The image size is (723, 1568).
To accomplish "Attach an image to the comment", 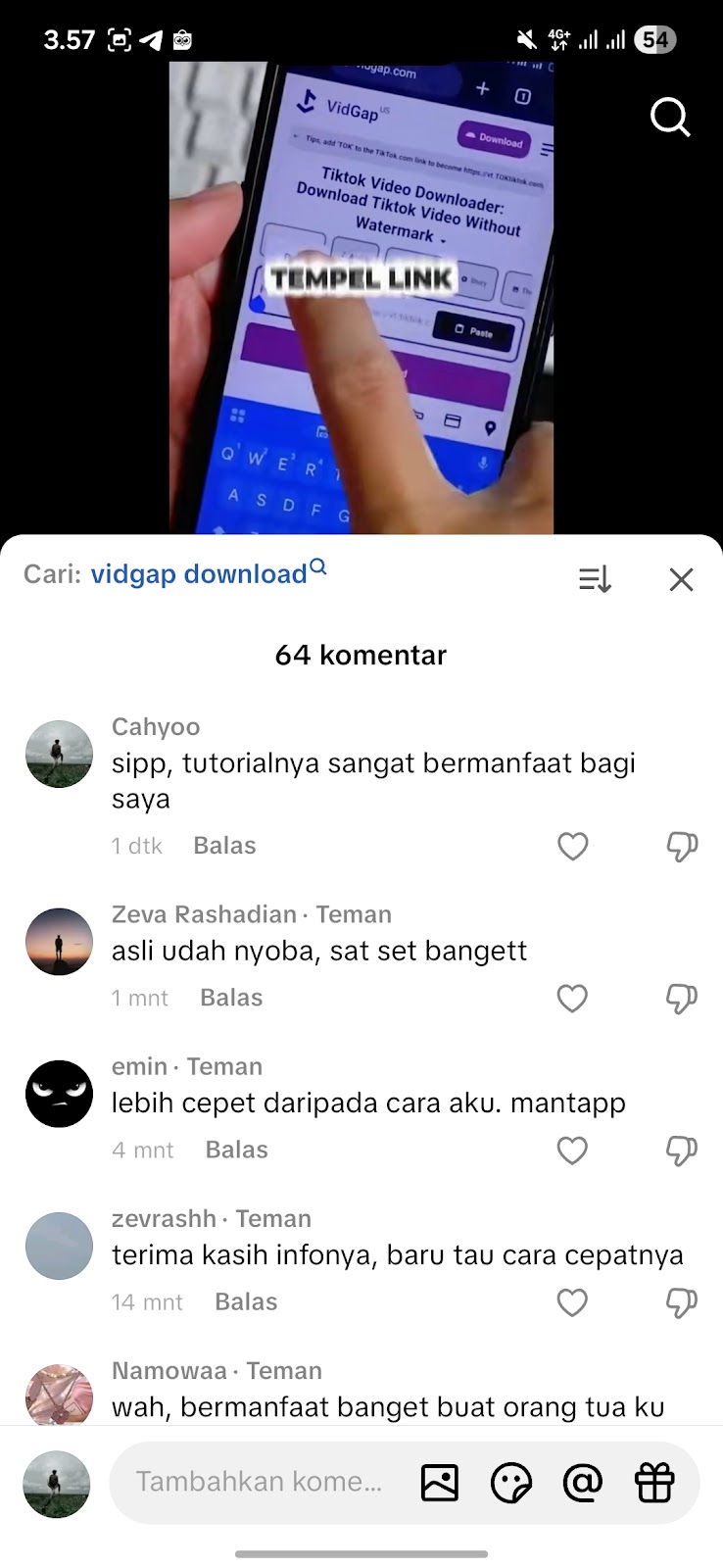I will pyautogui.click(x=439, y=1483).
